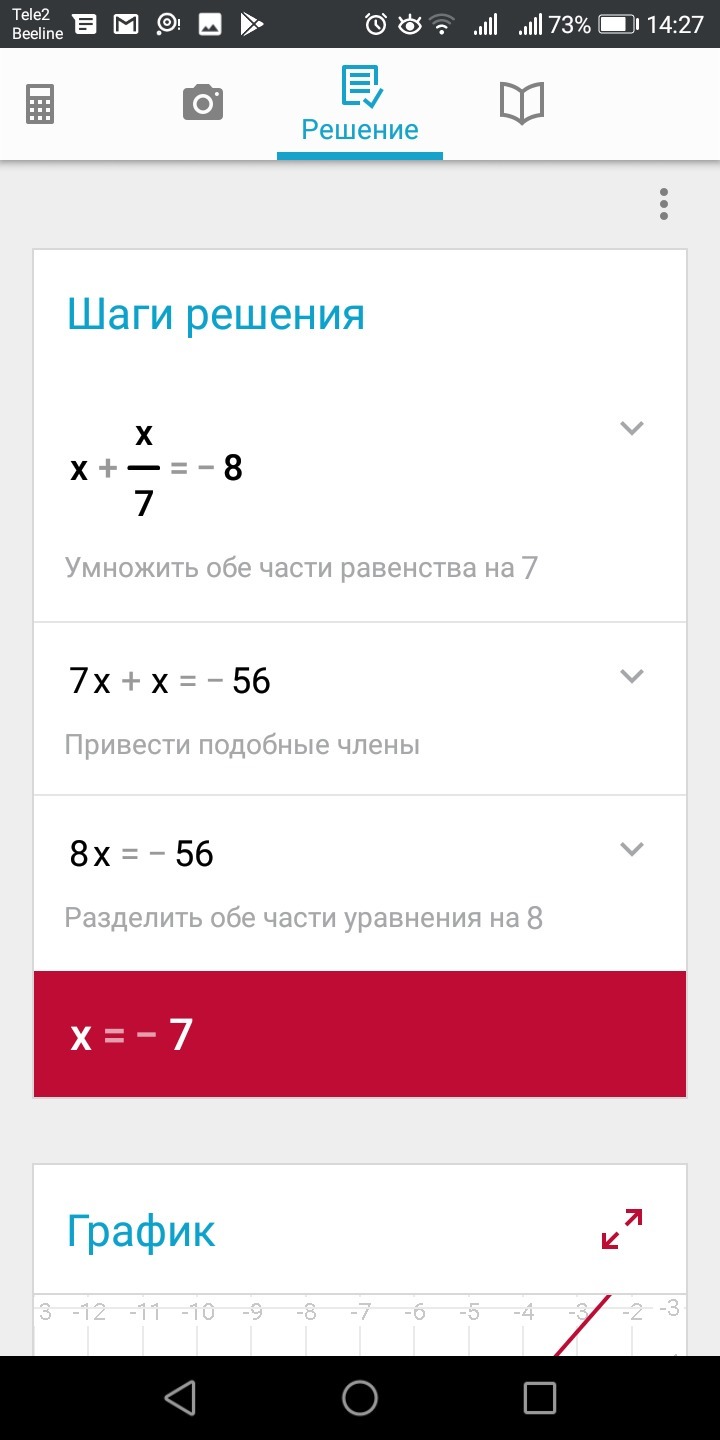The height and width of the screenshot is (1440, 720).
Task: Tap the system home button
Action: tap(360, 1398)
